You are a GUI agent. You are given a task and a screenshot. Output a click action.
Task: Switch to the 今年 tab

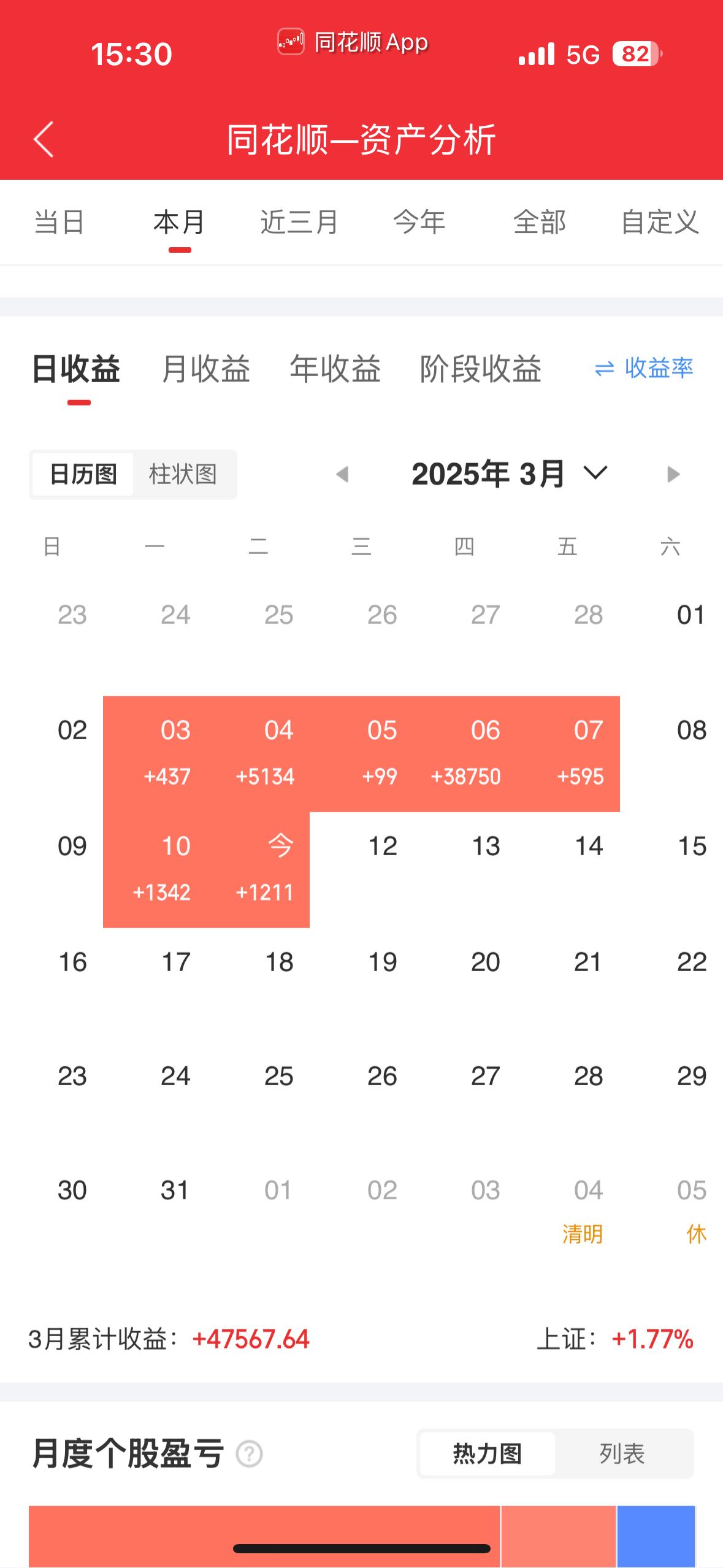[x=419, y=222]
